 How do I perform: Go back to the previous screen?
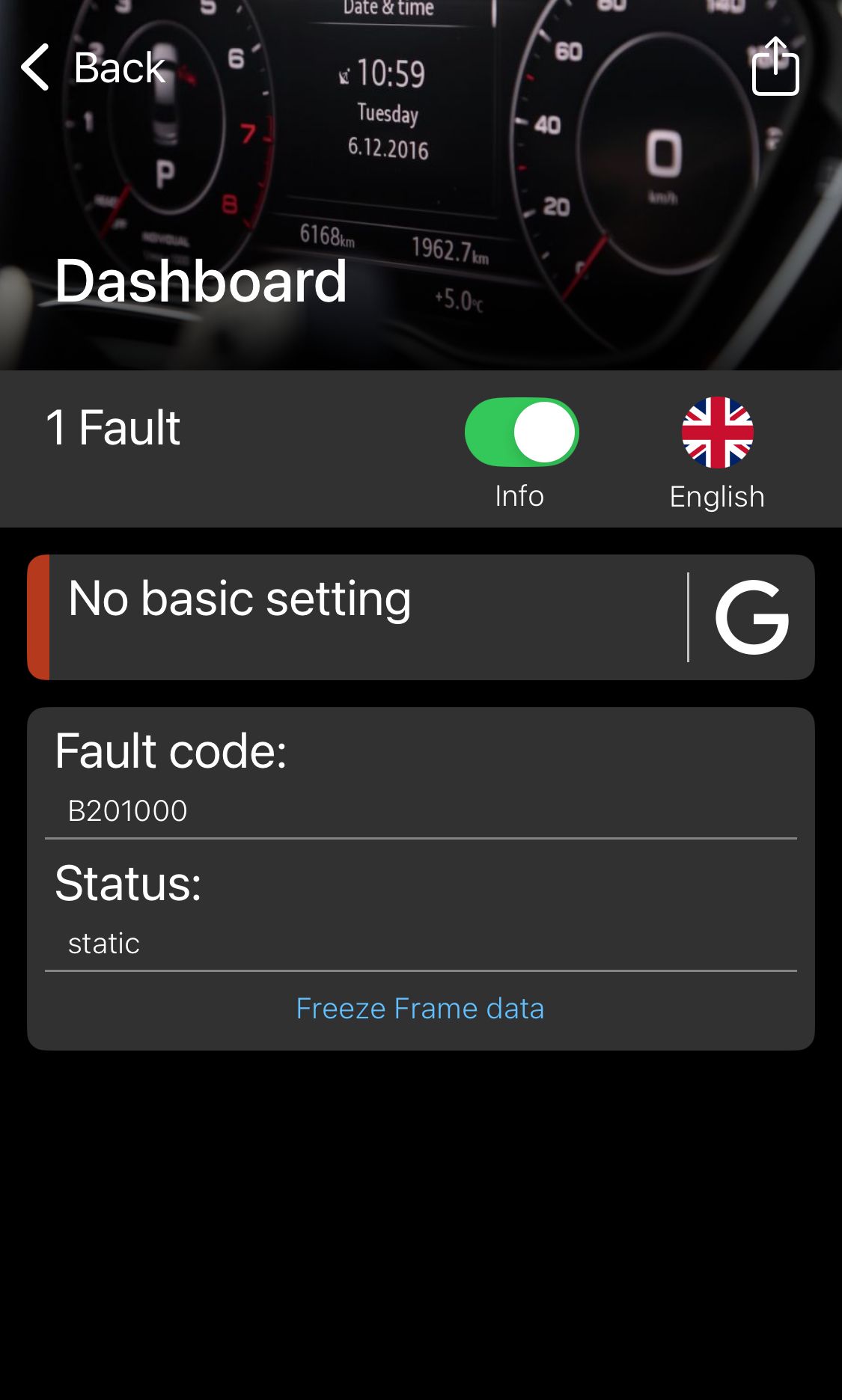click(93, 67)
